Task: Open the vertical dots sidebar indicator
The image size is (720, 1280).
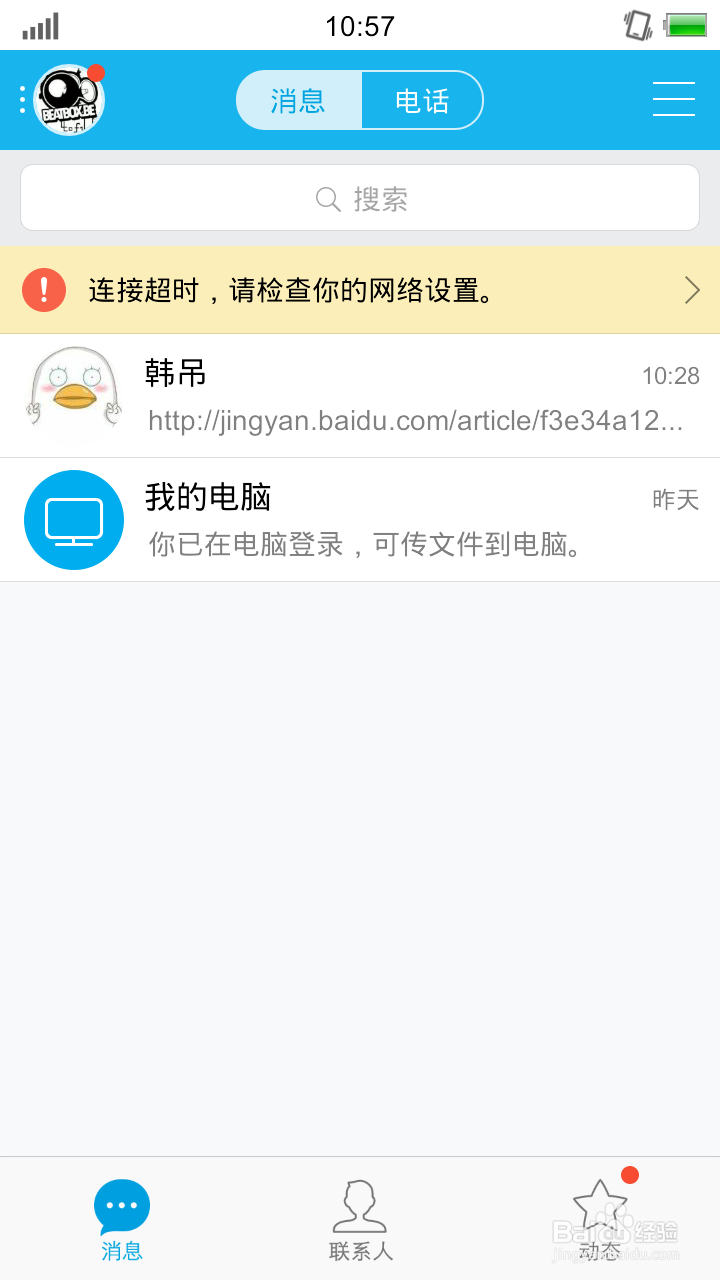Action: [21, 99]
